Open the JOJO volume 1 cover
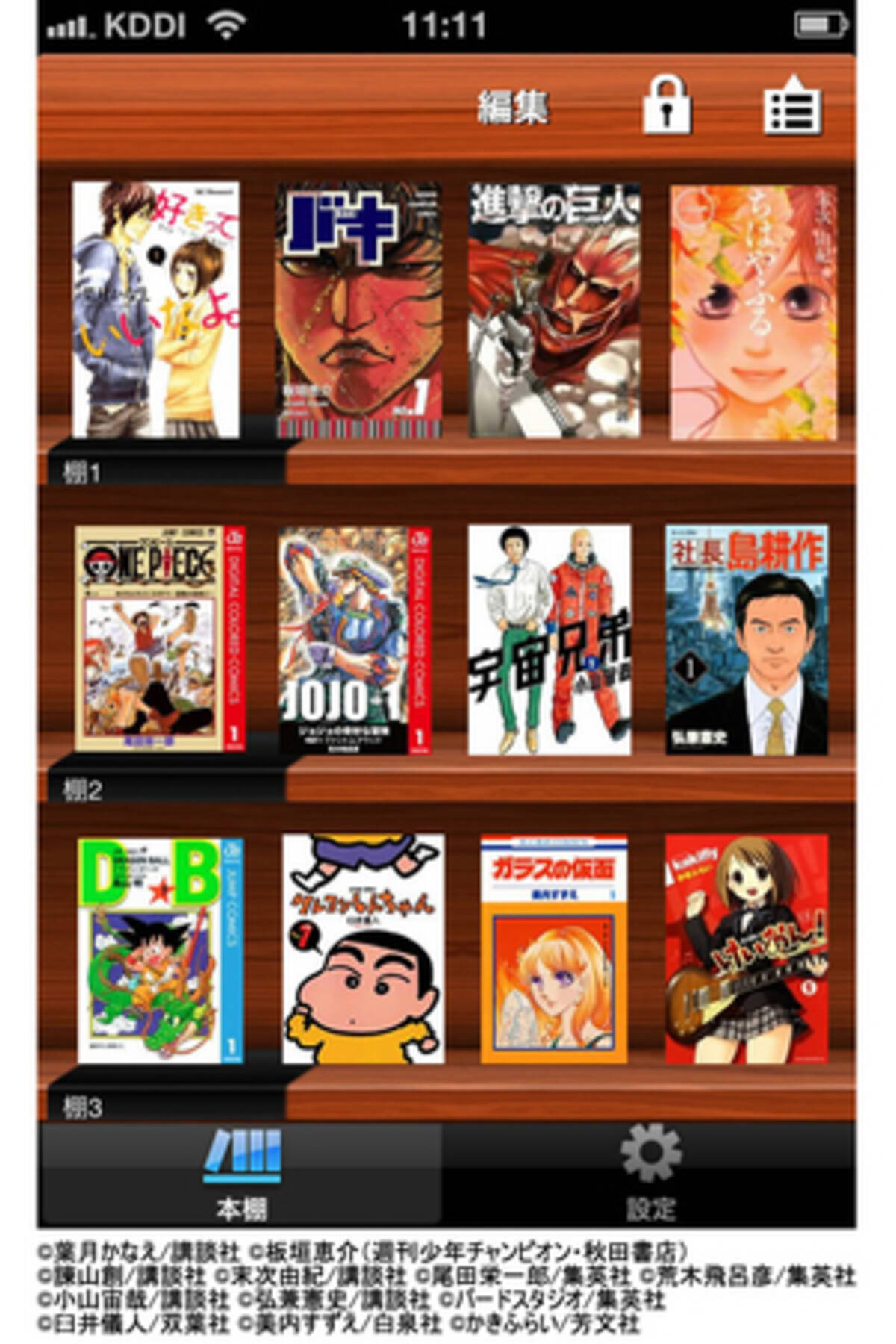896x1344 pixels. coord(355,641)
